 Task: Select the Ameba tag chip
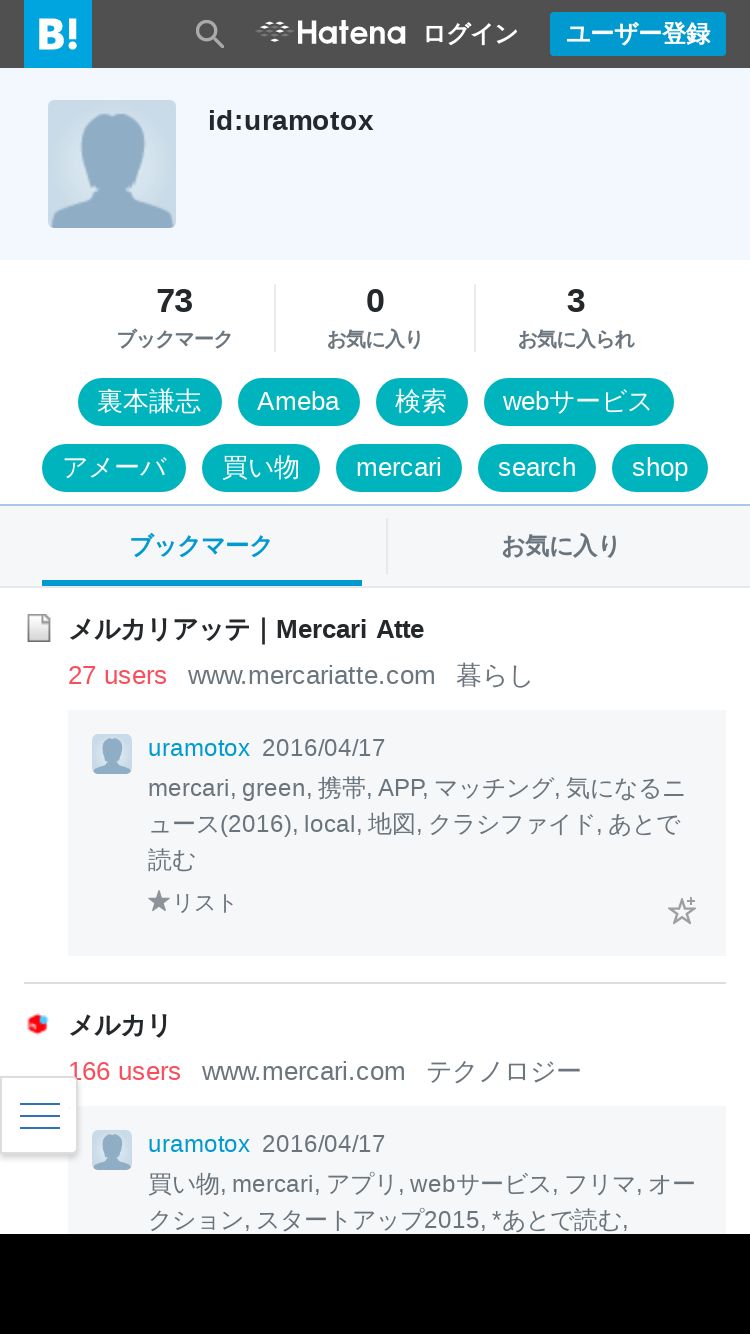coord(298,402)
